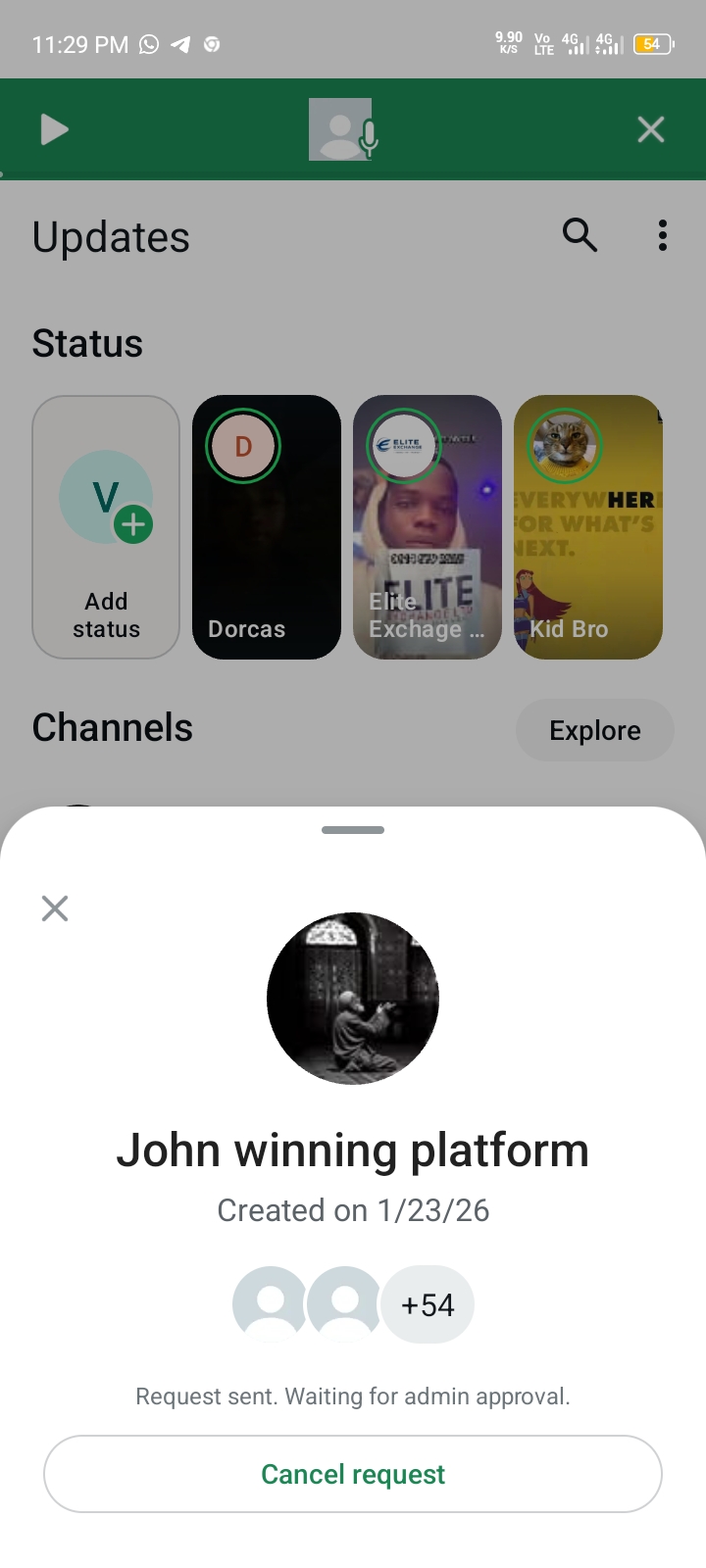The width and height of the screenshot is (706, 1568).
Task: Close the John winning platform sheet
Action: 55,908
